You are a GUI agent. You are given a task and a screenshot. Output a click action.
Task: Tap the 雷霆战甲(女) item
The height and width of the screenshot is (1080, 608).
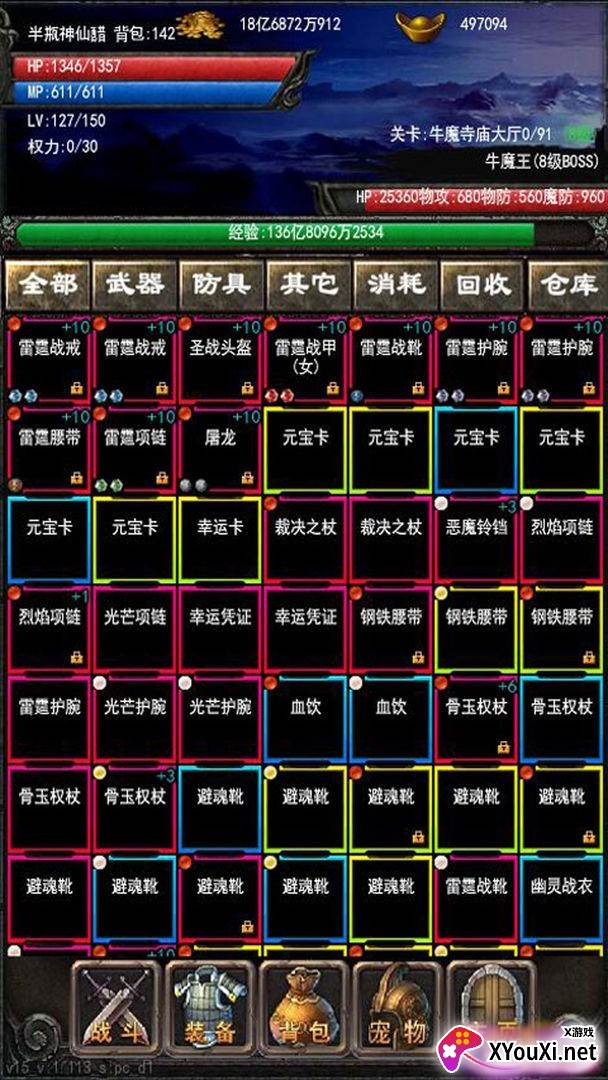coord(306,360)
